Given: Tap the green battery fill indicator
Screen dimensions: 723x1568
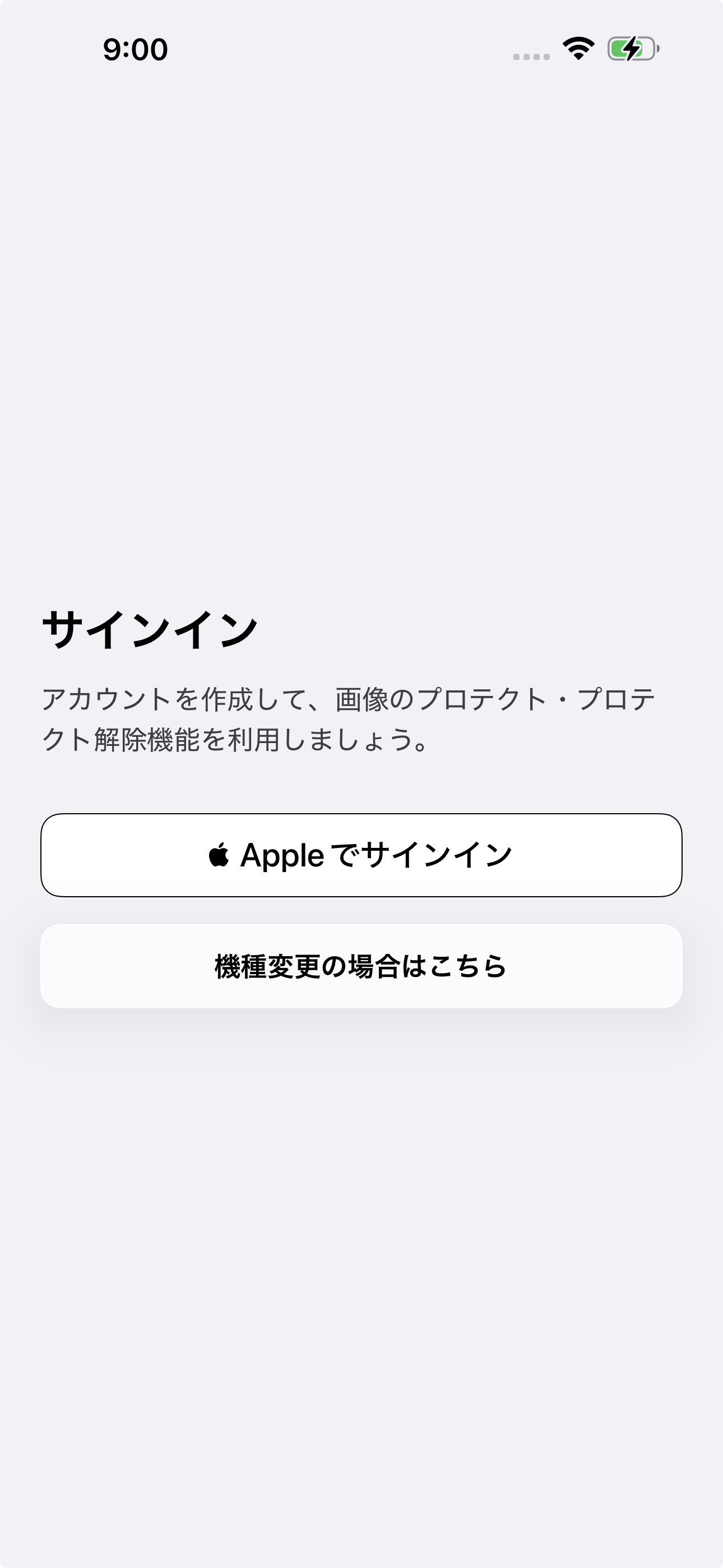Looking at the screenshot, I should 619,50.
